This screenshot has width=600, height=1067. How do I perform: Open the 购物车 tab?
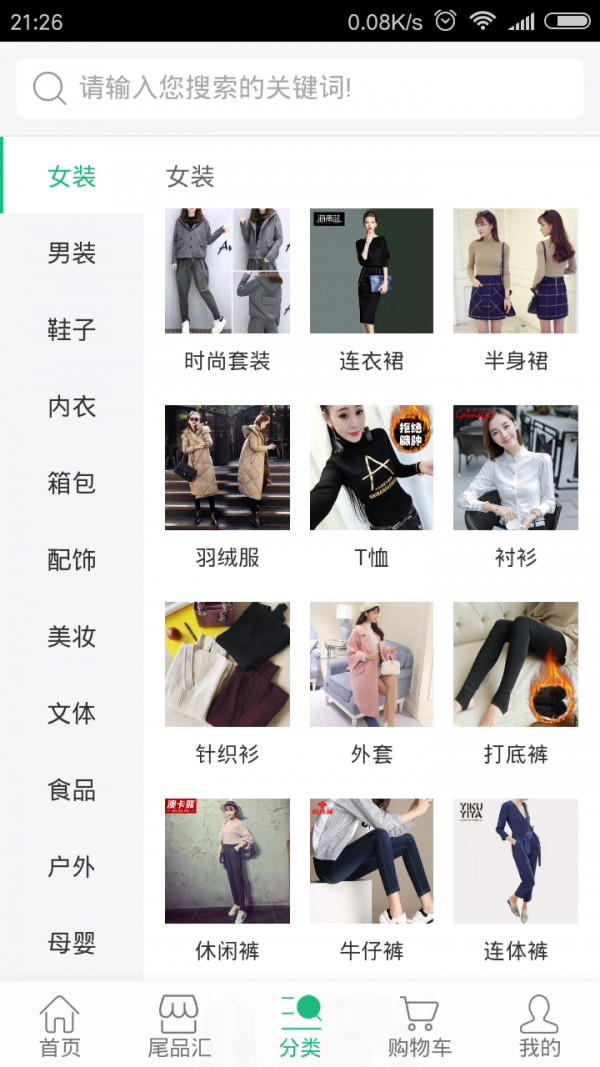(420, 1026)
